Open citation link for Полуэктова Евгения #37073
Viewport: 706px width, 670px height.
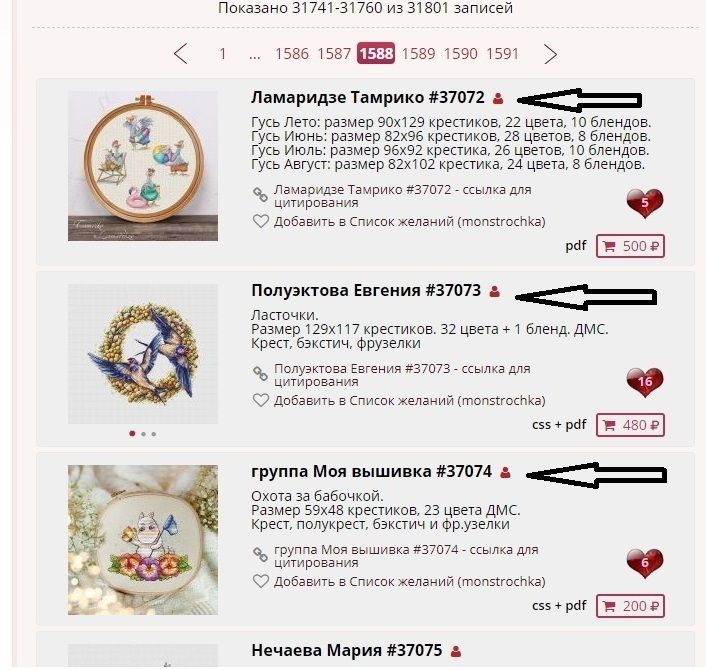pyautogui.click(x=400, y=375)
